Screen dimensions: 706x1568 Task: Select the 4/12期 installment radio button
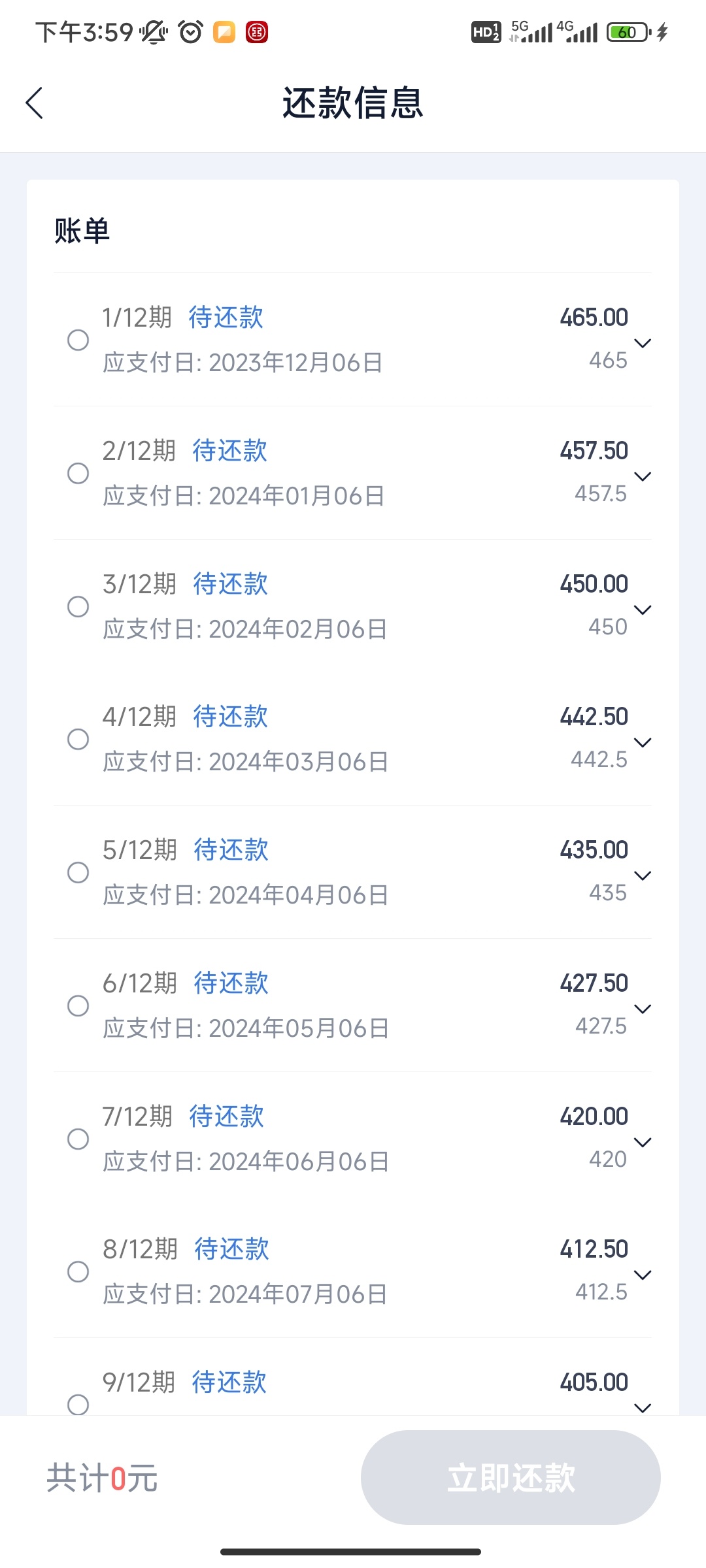click(x=78, y=739)
